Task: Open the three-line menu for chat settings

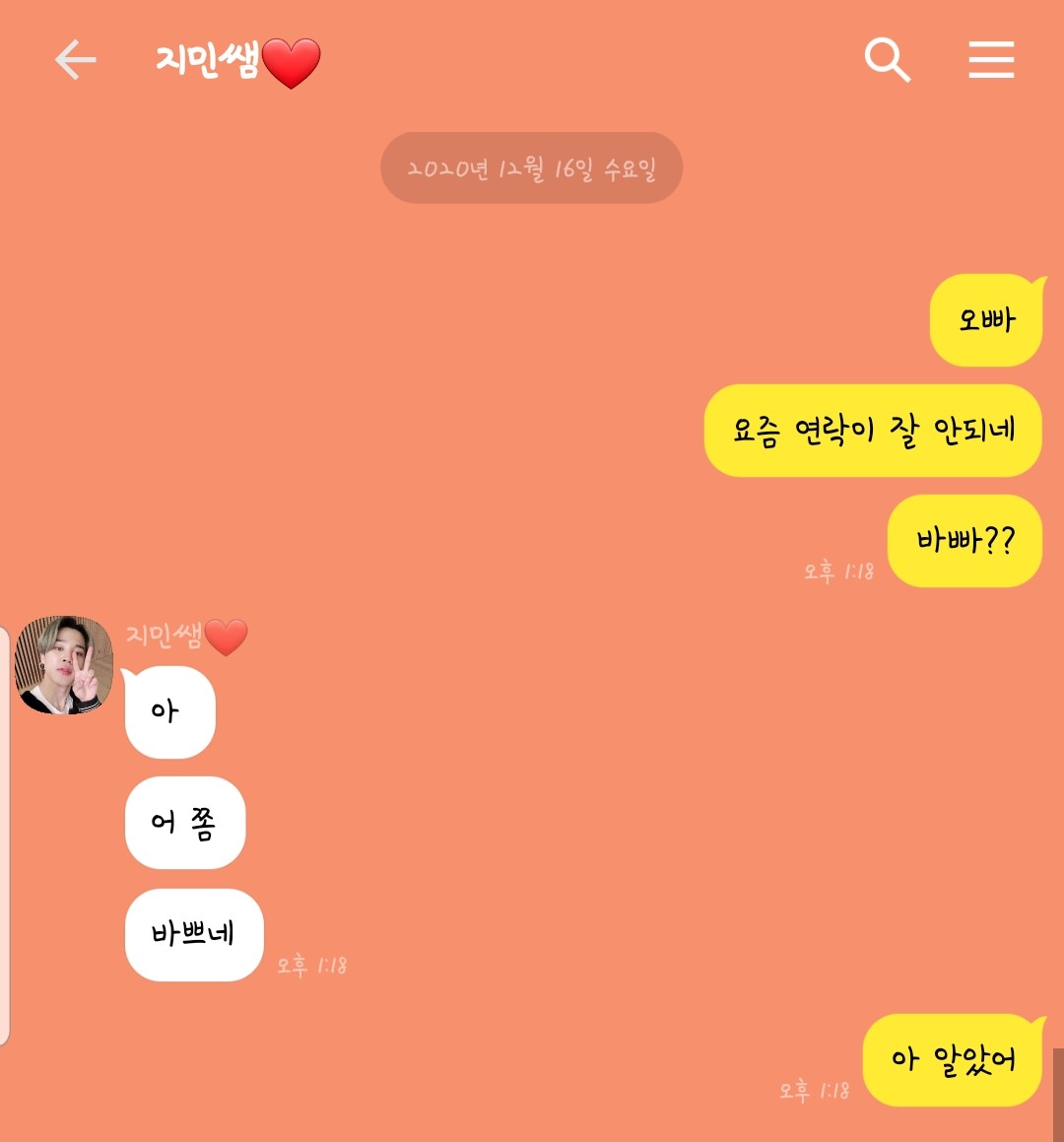Action: click(x=991, y=60)
